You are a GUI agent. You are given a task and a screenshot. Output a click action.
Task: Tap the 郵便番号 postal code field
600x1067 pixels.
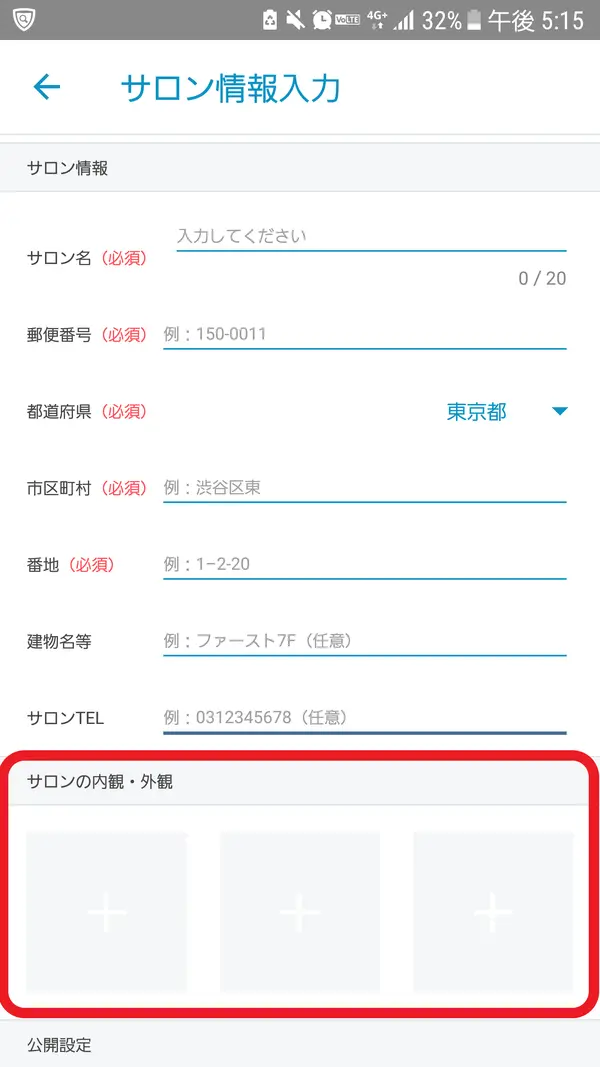click(x=364, y=334)
